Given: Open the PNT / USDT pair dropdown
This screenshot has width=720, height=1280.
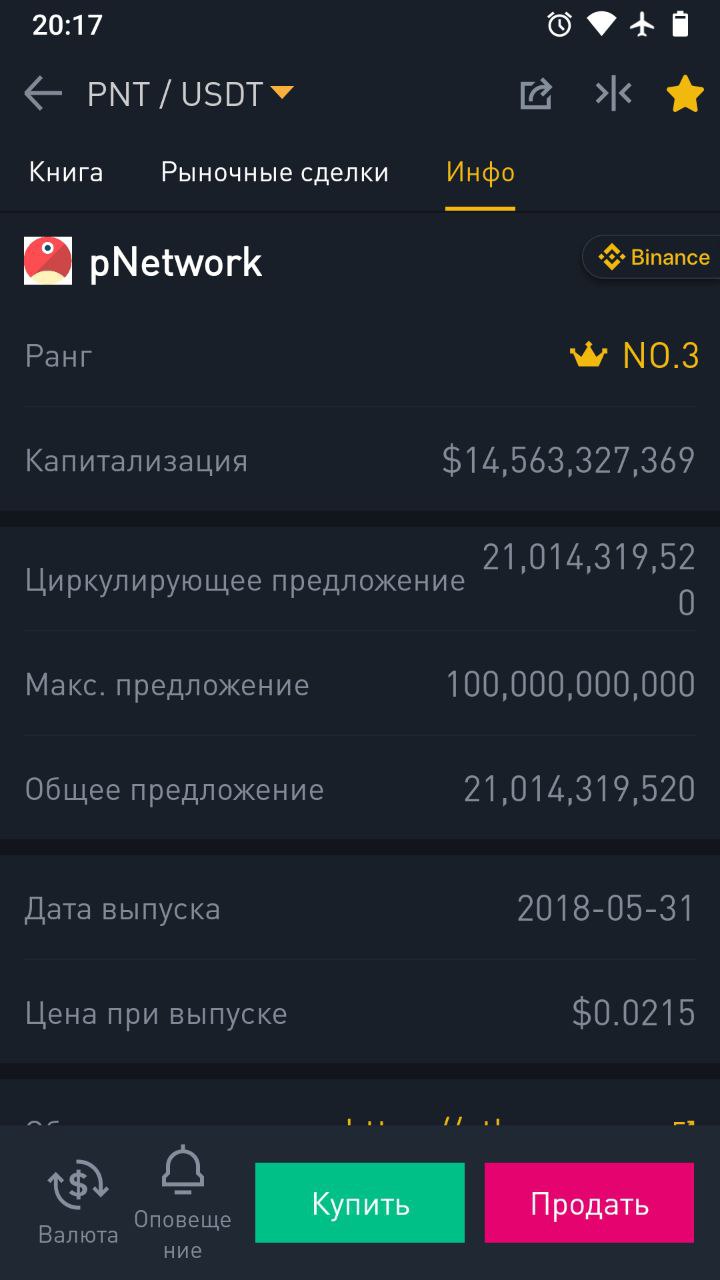Looking at the screenshot, I should 190,94.
